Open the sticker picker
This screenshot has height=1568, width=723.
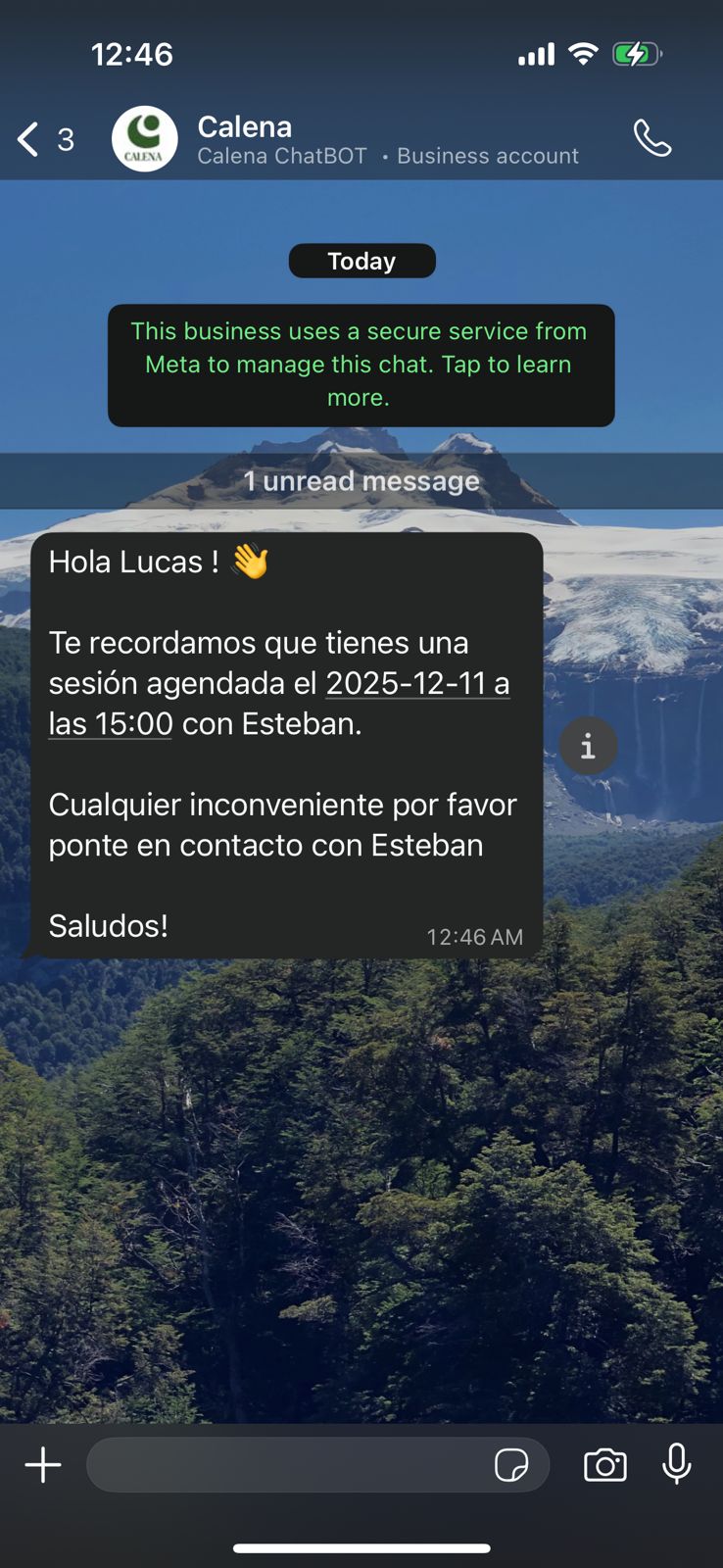click(511, 1465)
